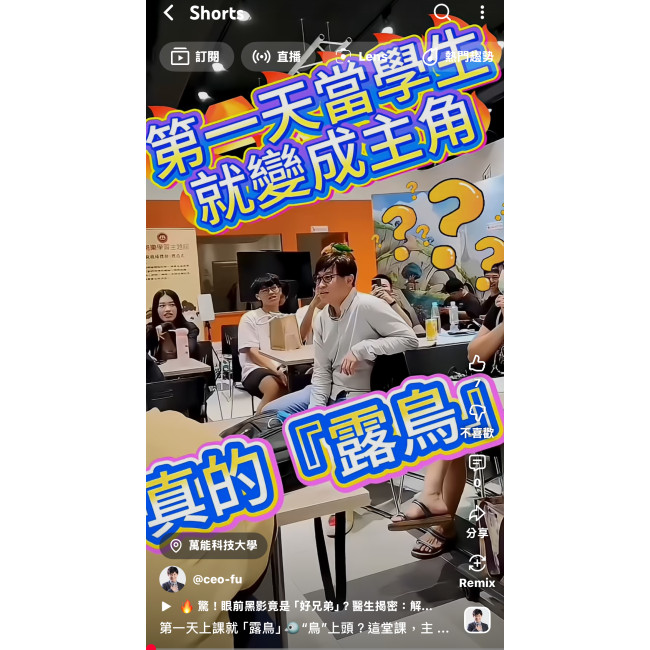Select the 直播 live chip
Screen dimensions: 650x650
[x=277, y=57]
